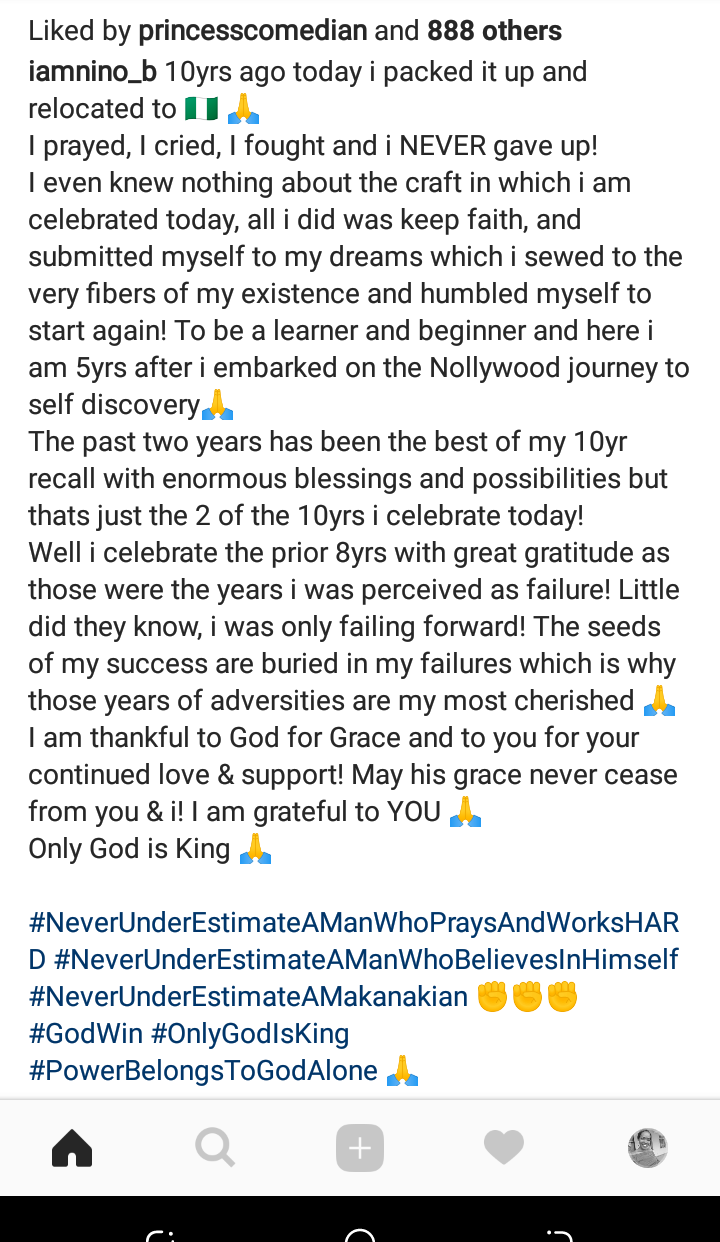The height and width of the screenshot is (1242, 720).
Task: Open hashtag #NeverUnderEstimateAManWhoPraysAndWorksHARD
Action: (354, 923)
